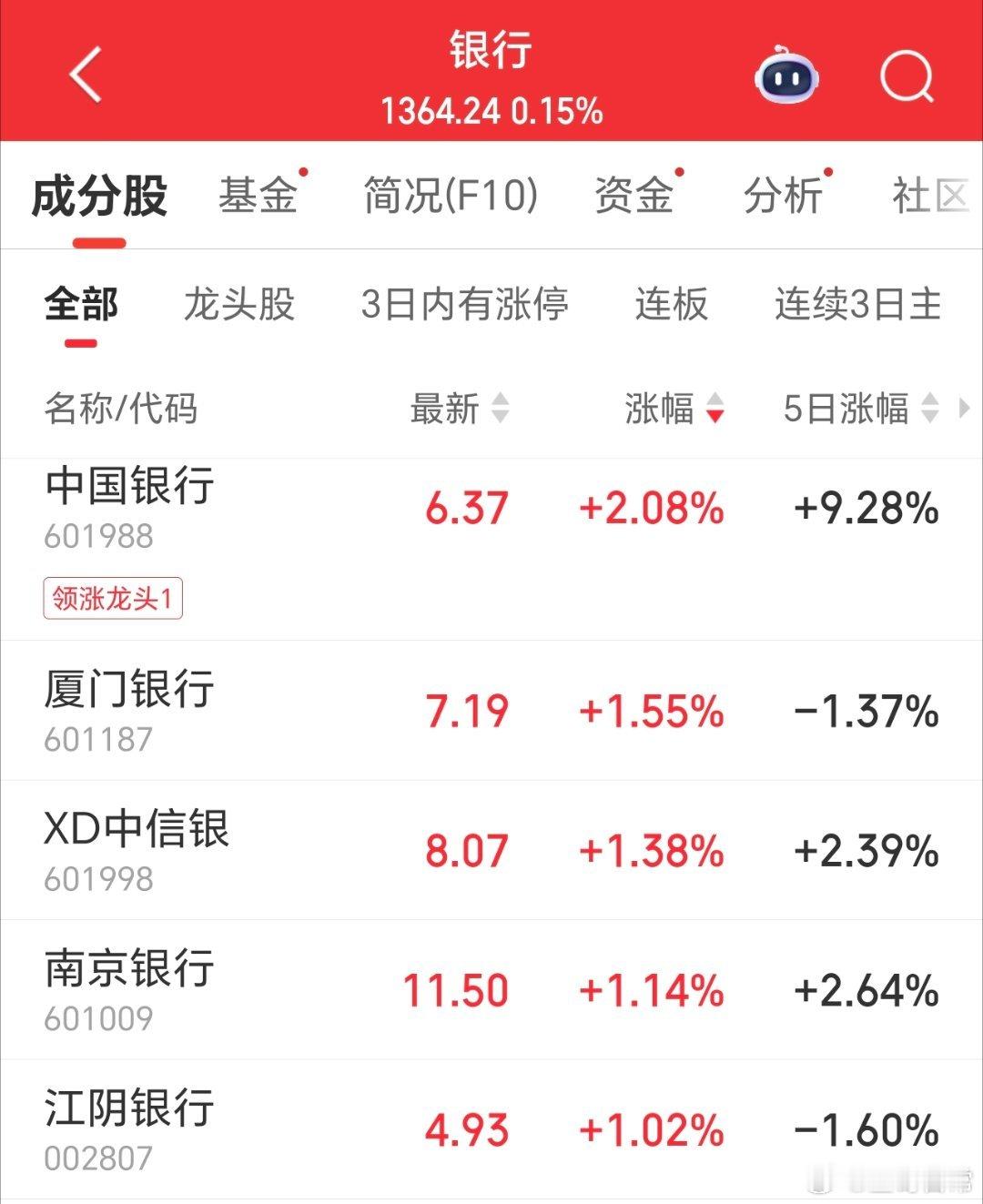This screenshot has width=983, height=1204.
Task: Click the 领涨龙头1 badge
Action: (115, 599)
